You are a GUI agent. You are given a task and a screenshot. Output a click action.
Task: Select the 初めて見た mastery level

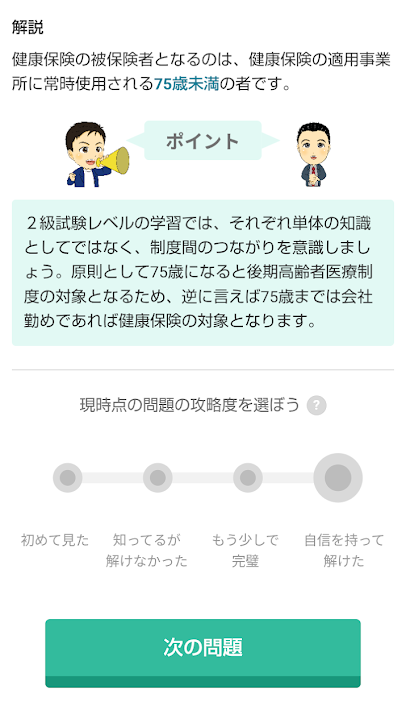pyautogui.click(x=67, y=477)
